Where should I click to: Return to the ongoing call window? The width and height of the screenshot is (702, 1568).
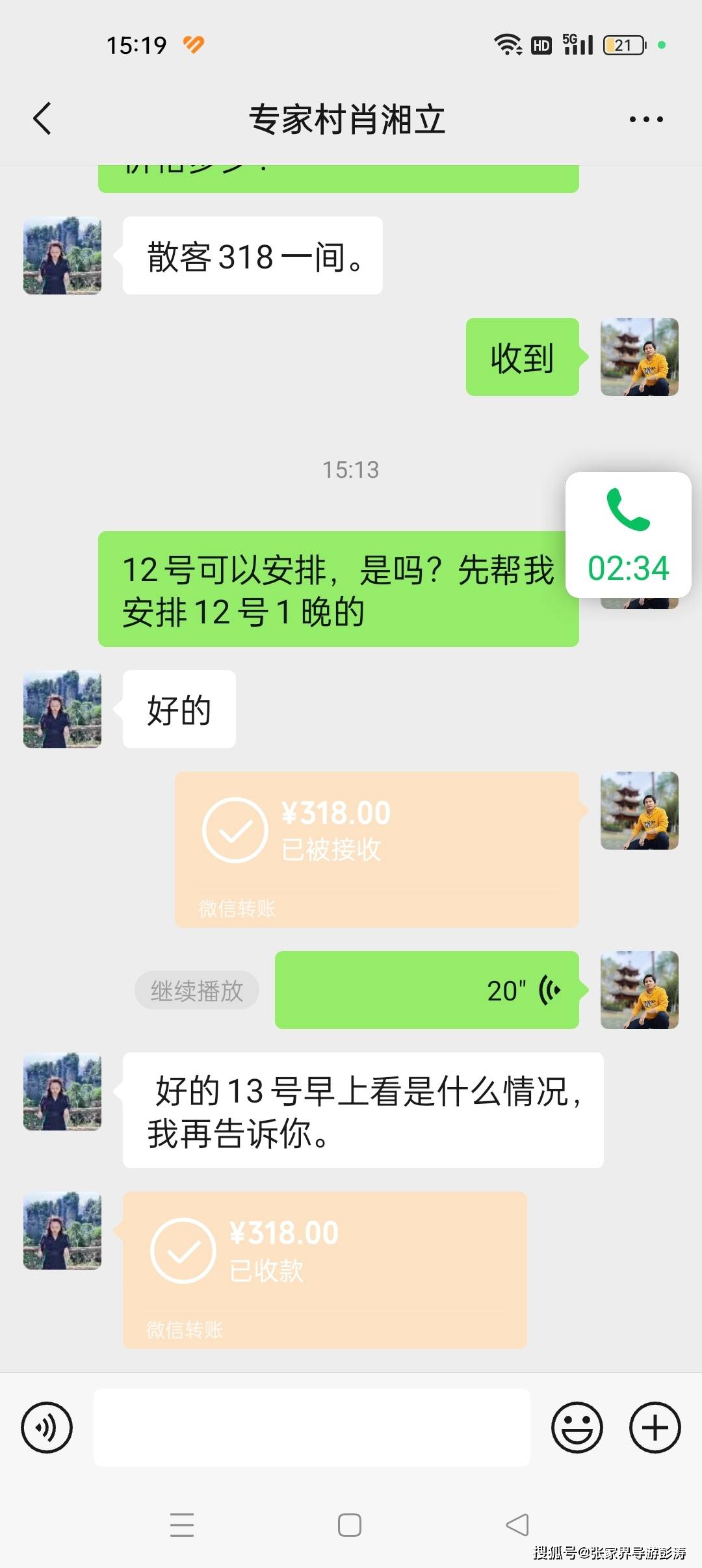pos(628,534)
